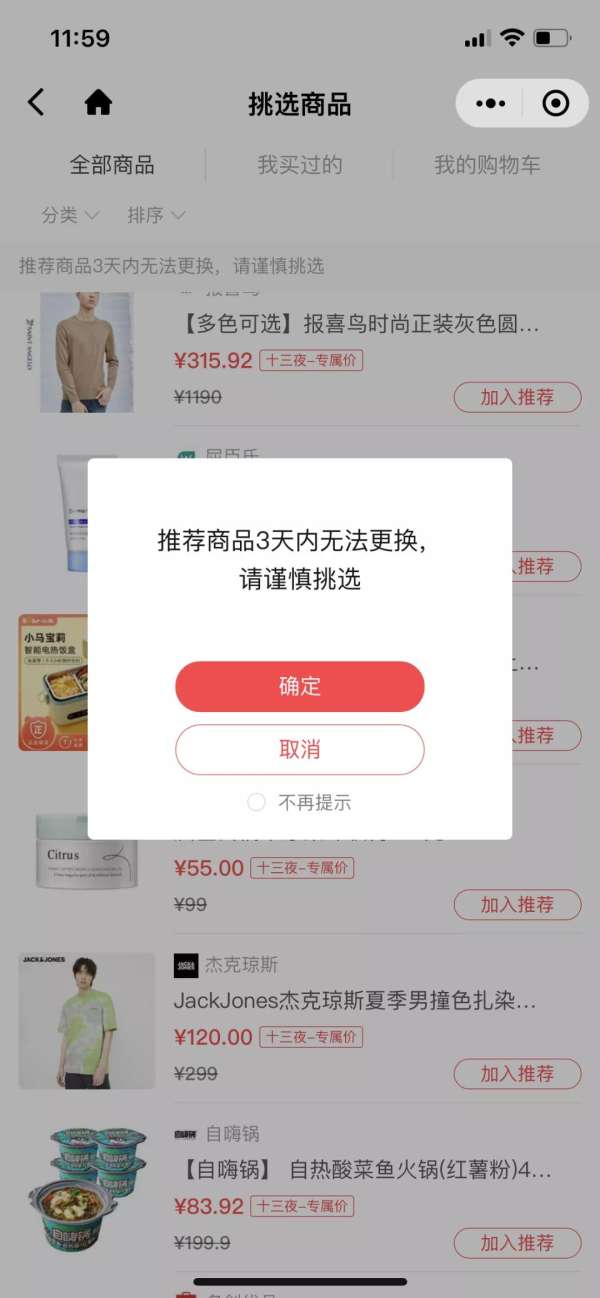This screenshot has height=1298, width=600.
Task: Add 报喜鸟 sweater to recommendations
Action: [x=517, y=397]
